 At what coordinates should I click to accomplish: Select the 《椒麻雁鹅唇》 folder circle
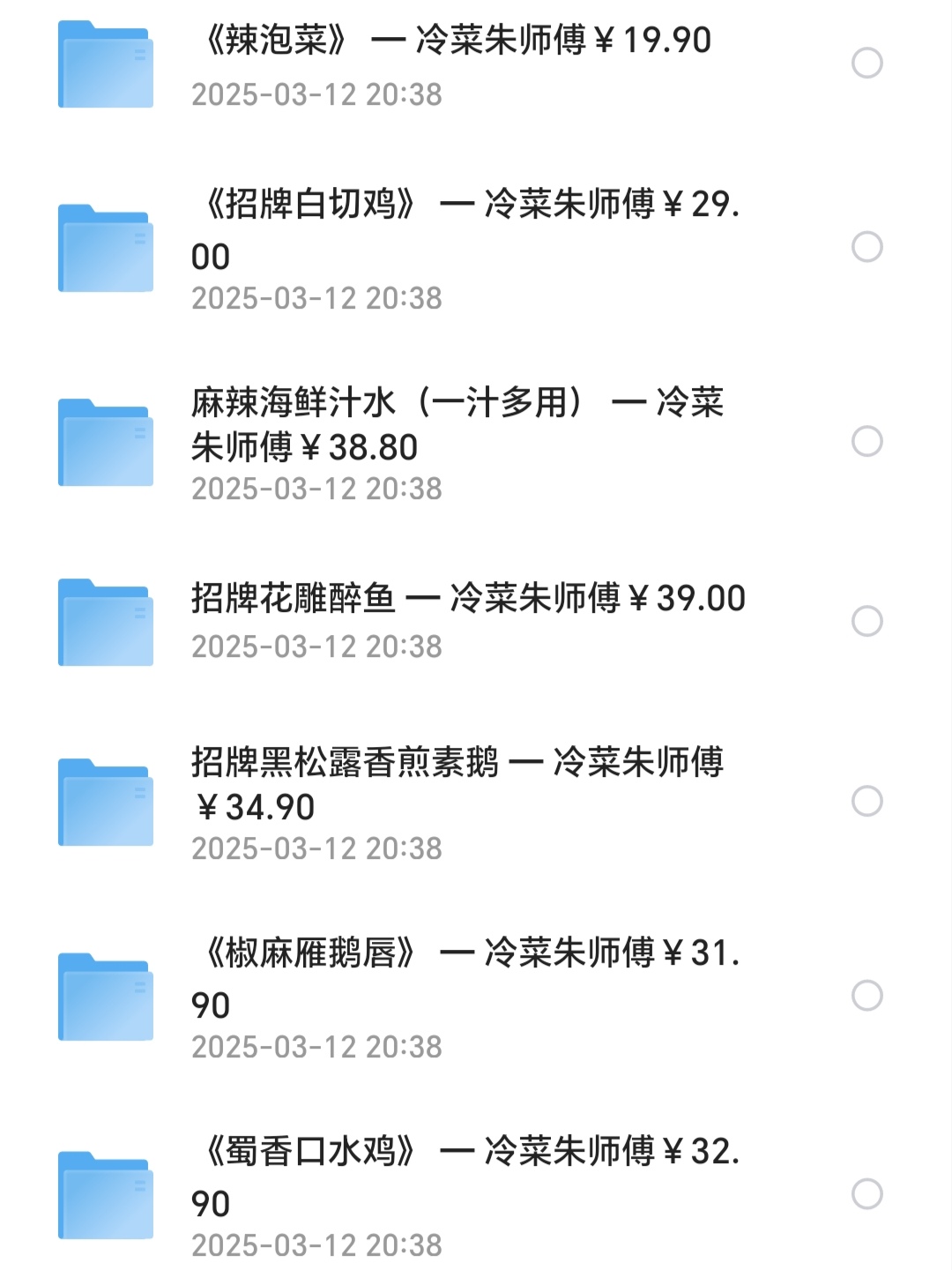tap(866, 996)
